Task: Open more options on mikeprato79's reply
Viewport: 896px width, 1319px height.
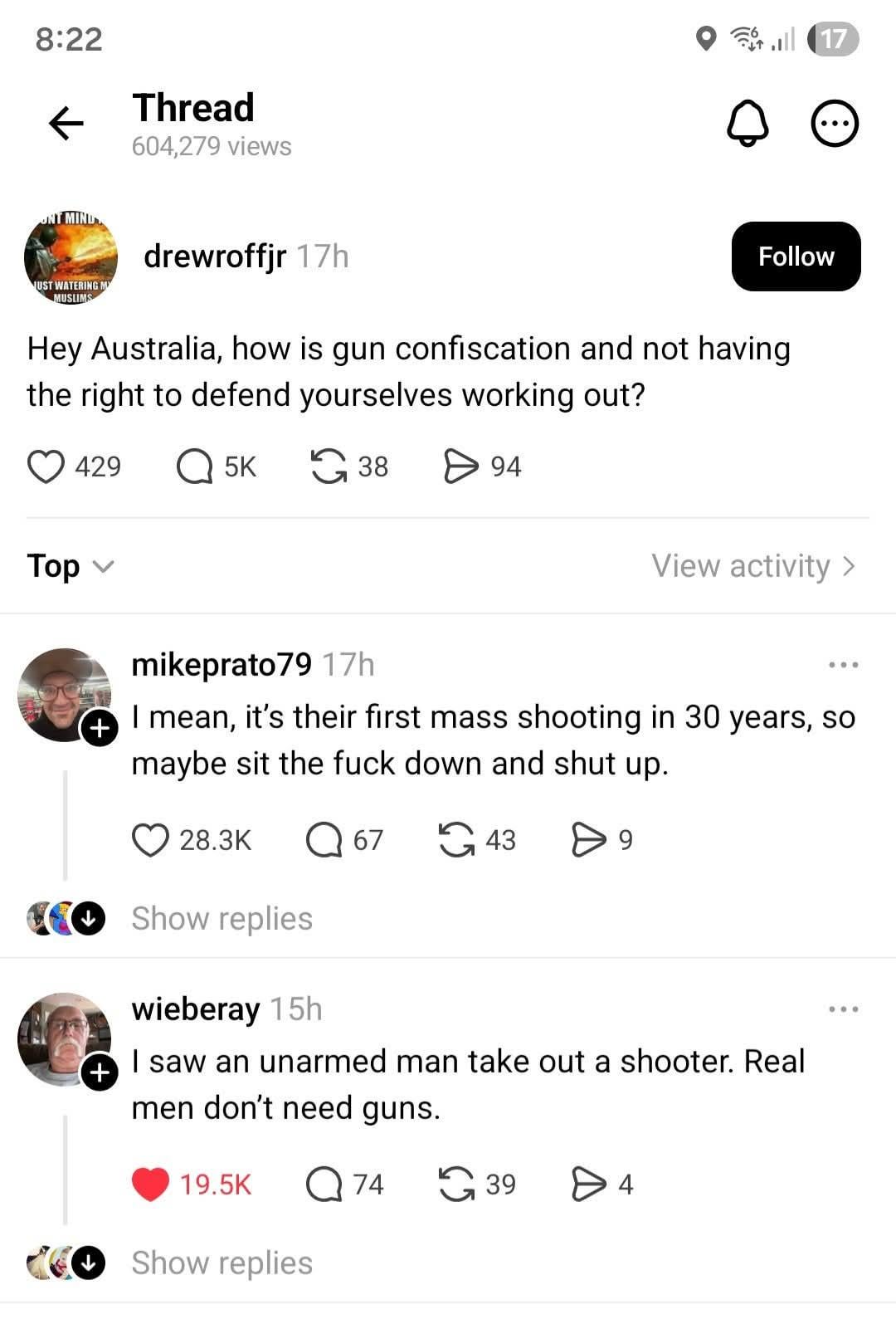Action: [843, 665]
